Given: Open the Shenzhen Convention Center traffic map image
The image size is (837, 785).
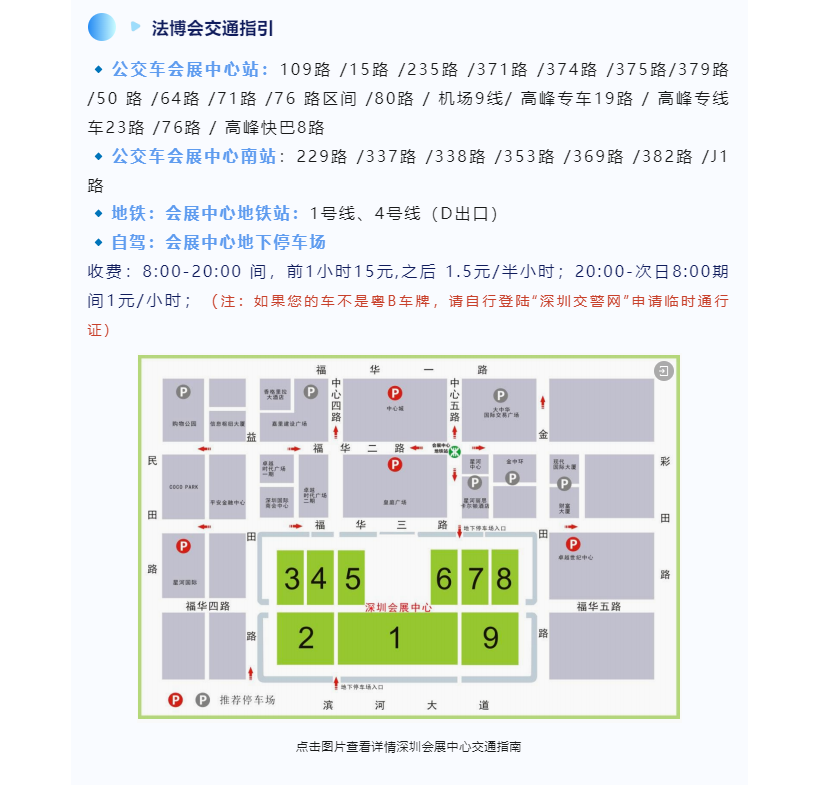Looking at the screenshot, I should pos(408,536).
